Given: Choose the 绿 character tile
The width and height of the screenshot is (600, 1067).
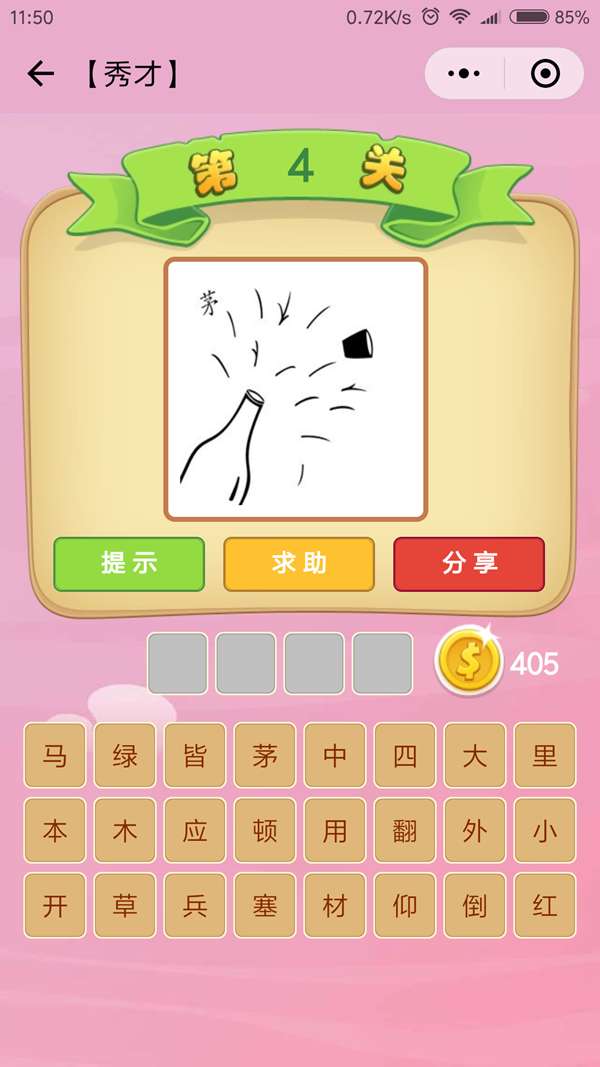Looking at the screenshot, I should pyautogui.click(x=125, y=755).
